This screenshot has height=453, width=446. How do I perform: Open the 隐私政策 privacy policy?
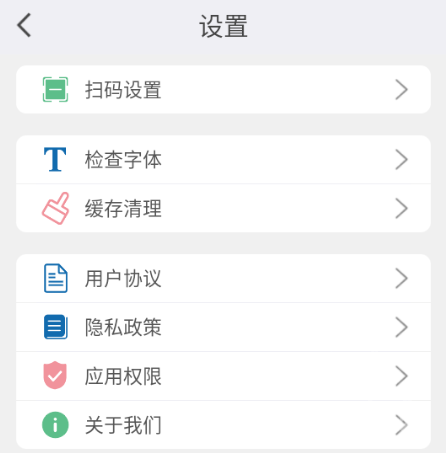pos(223,327)
